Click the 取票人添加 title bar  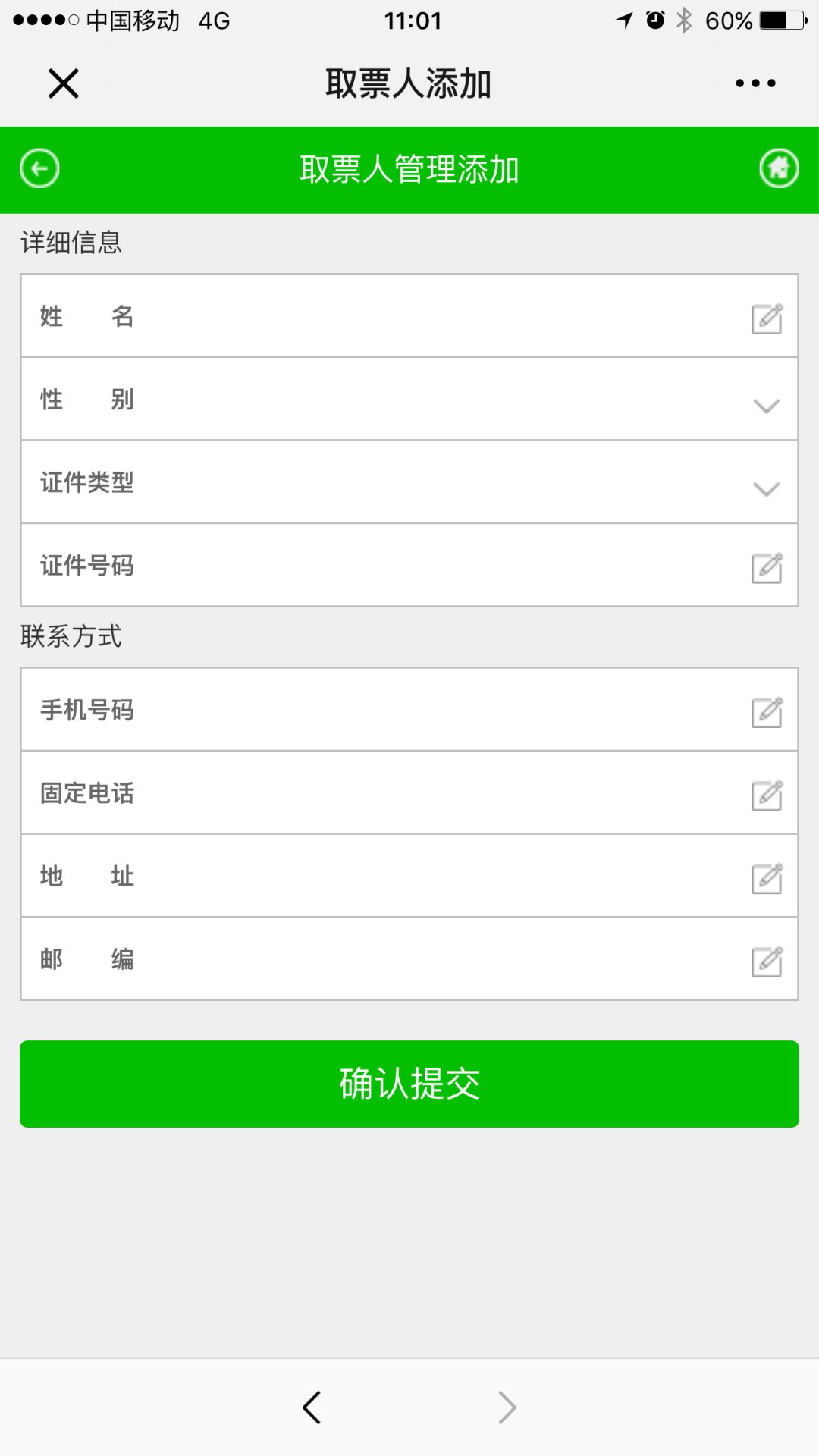409,83
